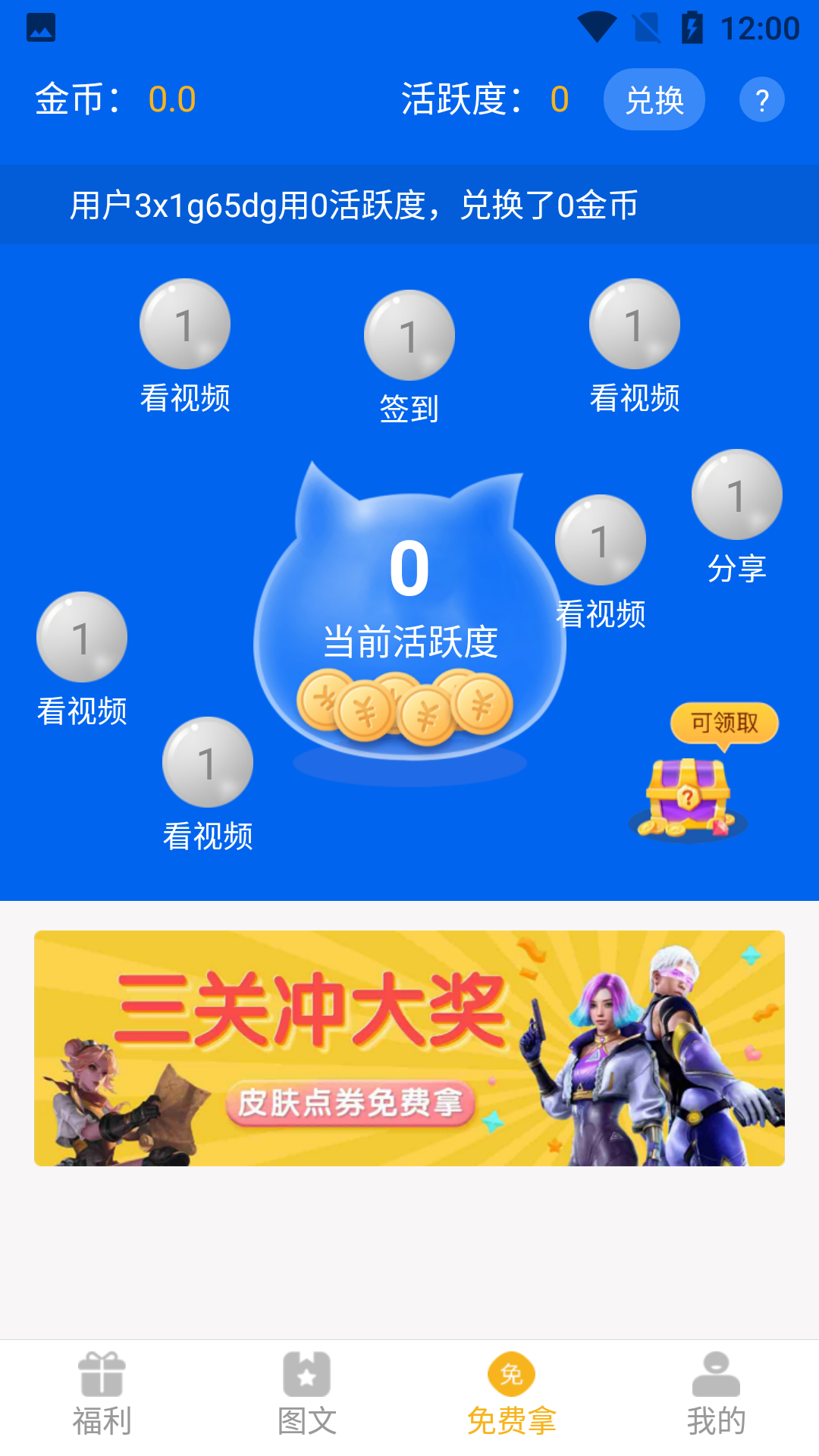
Task: Open the question mark help icon
Action: click(x=761, y=99)
